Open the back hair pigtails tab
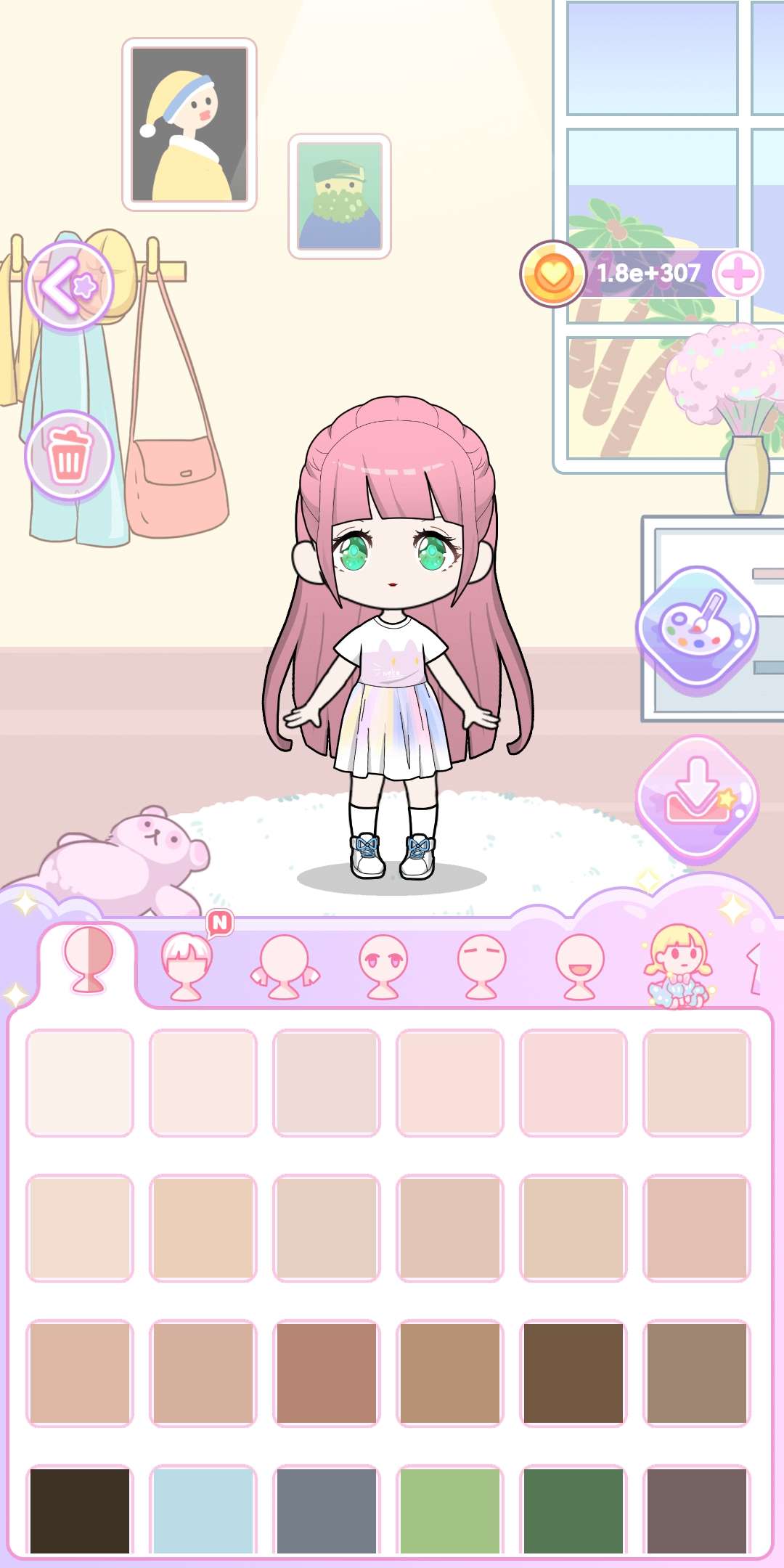 [x=285, y=967]
